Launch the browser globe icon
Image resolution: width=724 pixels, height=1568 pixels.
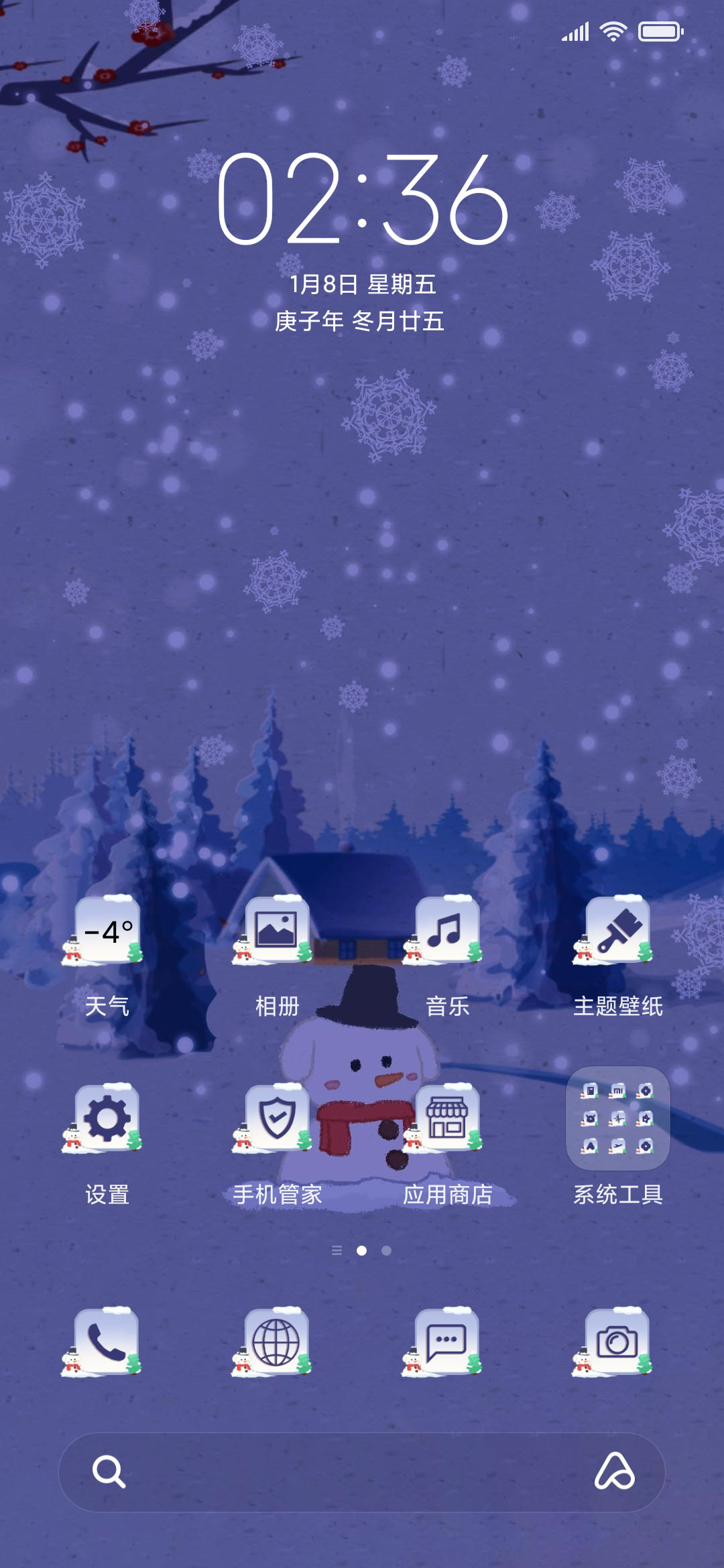click(277, 1342)
